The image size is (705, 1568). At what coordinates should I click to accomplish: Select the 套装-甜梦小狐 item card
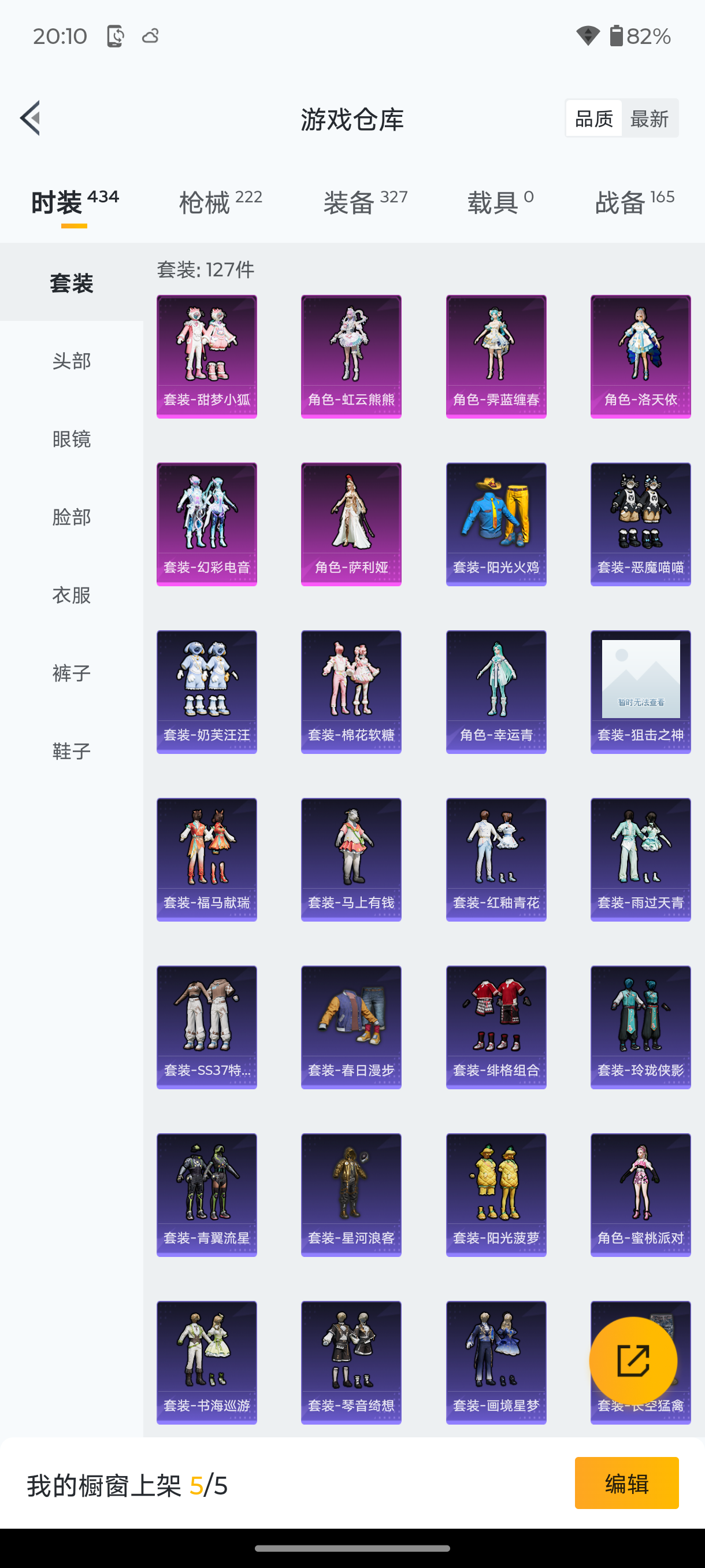tap(206, 356)
